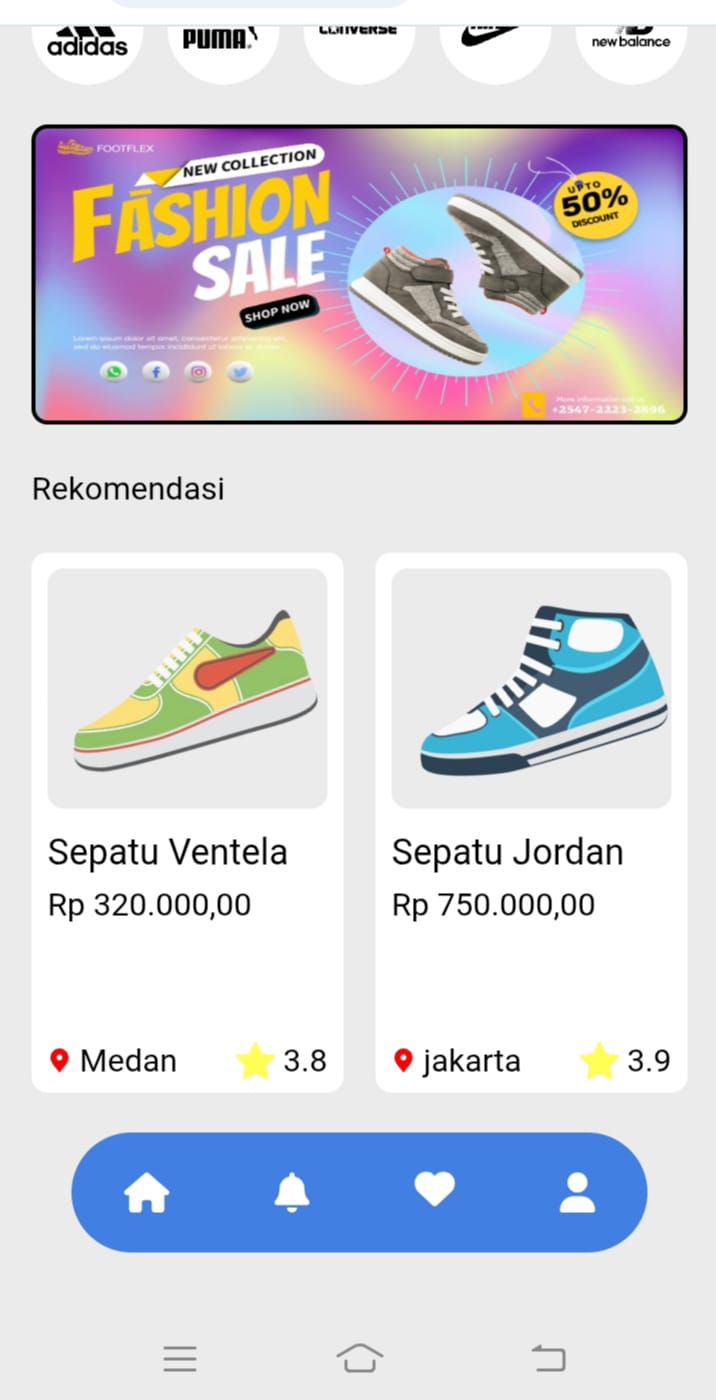Open the Sepatu Jordan product card
Image resolution: width=716 pixels, height=1400 pixels.
tap(531, 822)
